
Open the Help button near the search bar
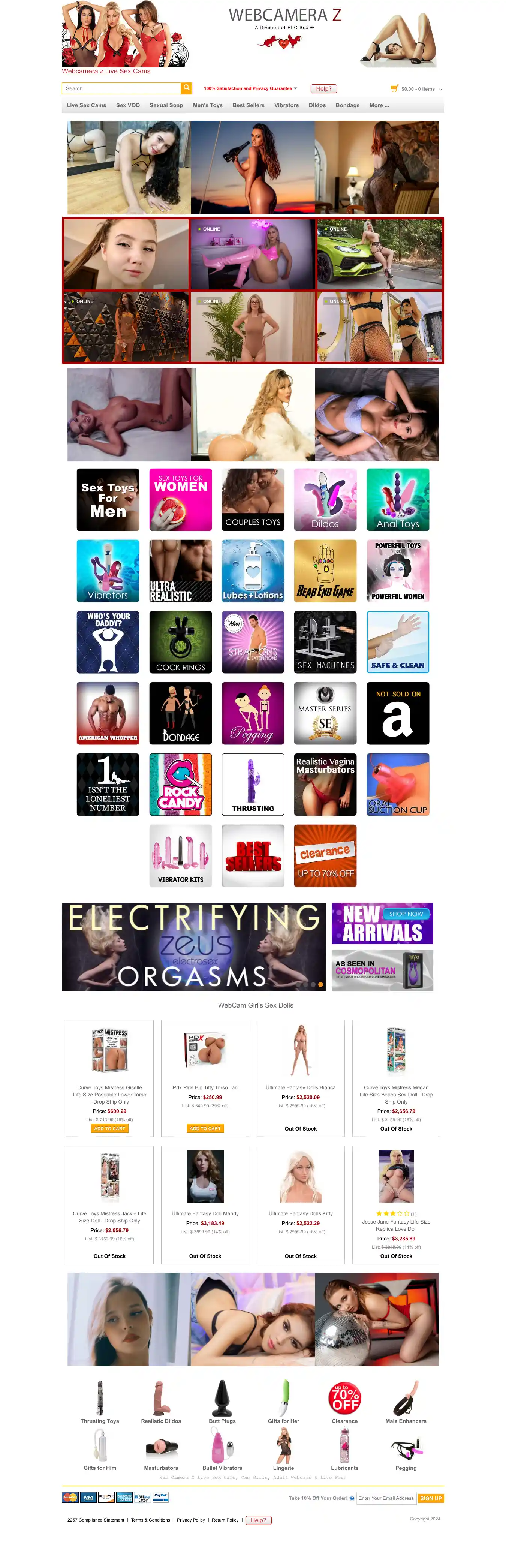pyautogui.click(x=323, y=89)
